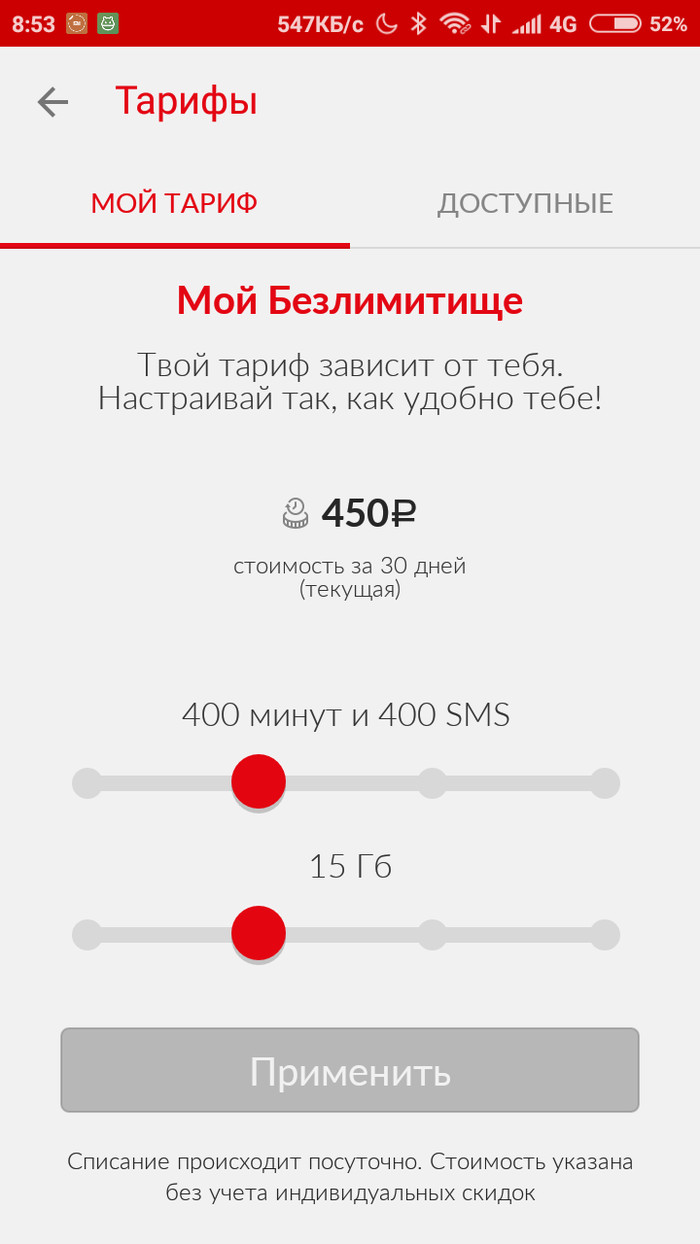Set minutes and SMS slider to its maximum stop
Viewport: 700px width, 1244px height.
coord(604,783)
